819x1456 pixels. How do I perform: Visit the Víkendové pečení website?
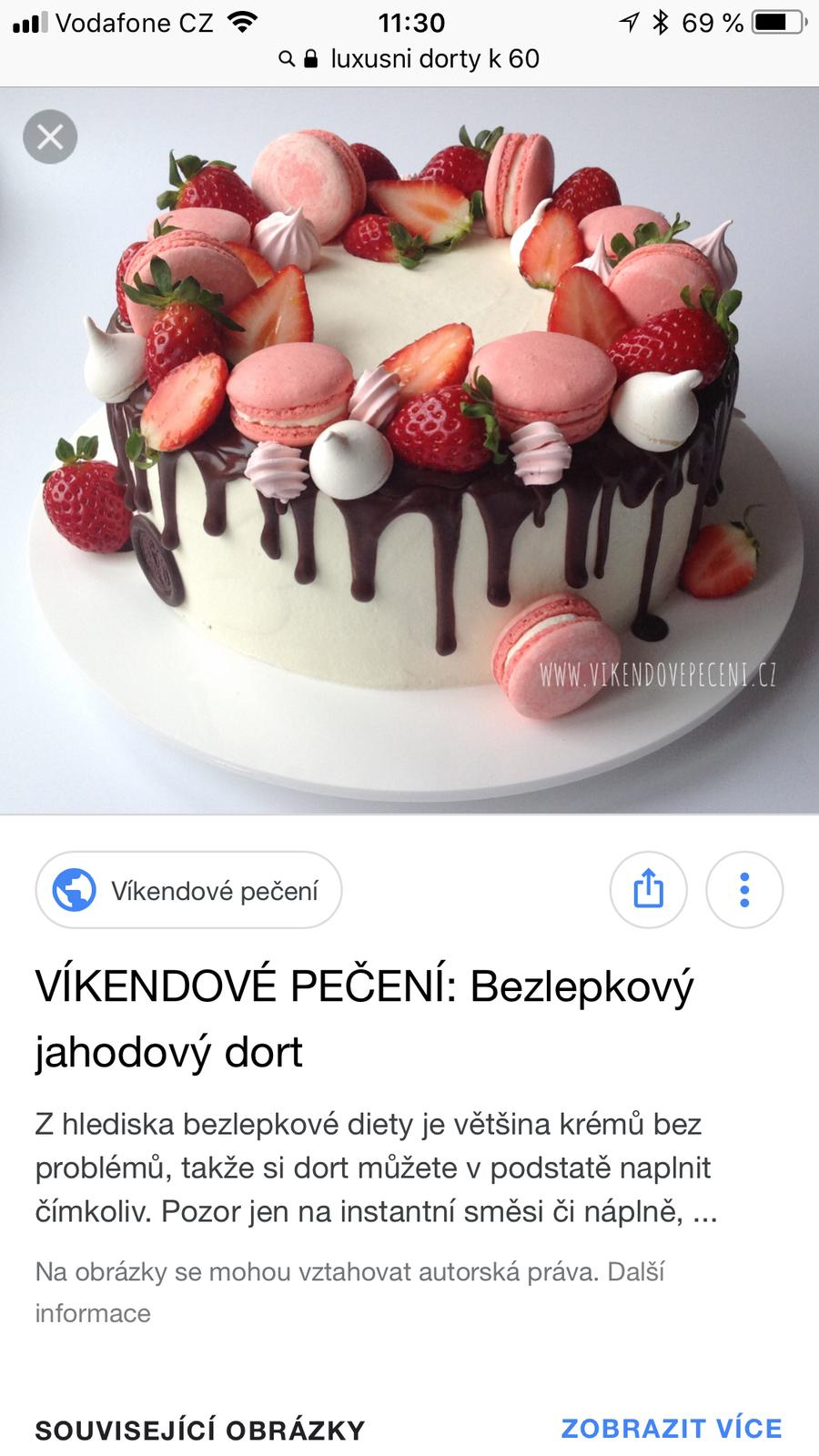[x=189, y=890]
